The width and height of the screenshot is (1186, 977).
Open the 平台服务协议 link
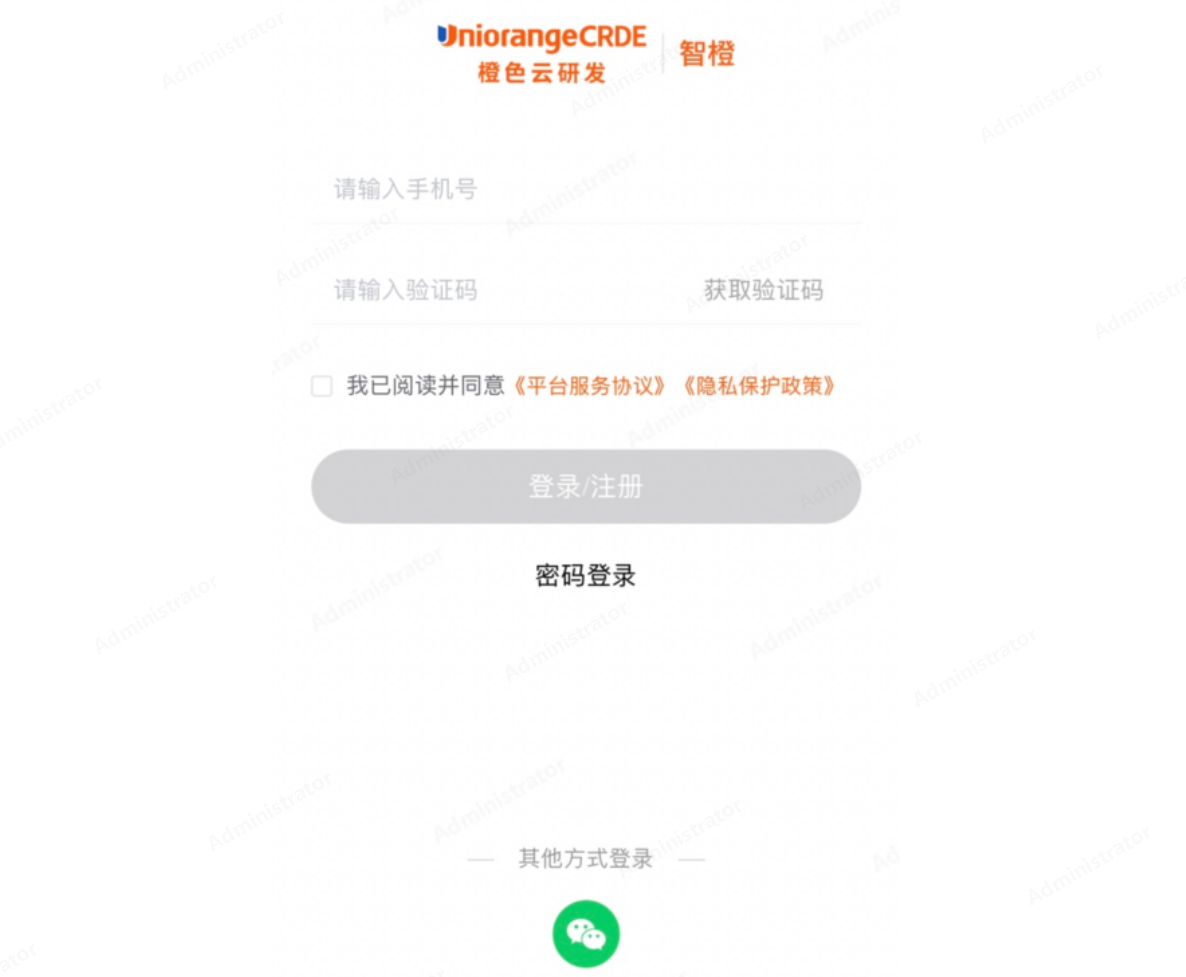tap(589, 386)
